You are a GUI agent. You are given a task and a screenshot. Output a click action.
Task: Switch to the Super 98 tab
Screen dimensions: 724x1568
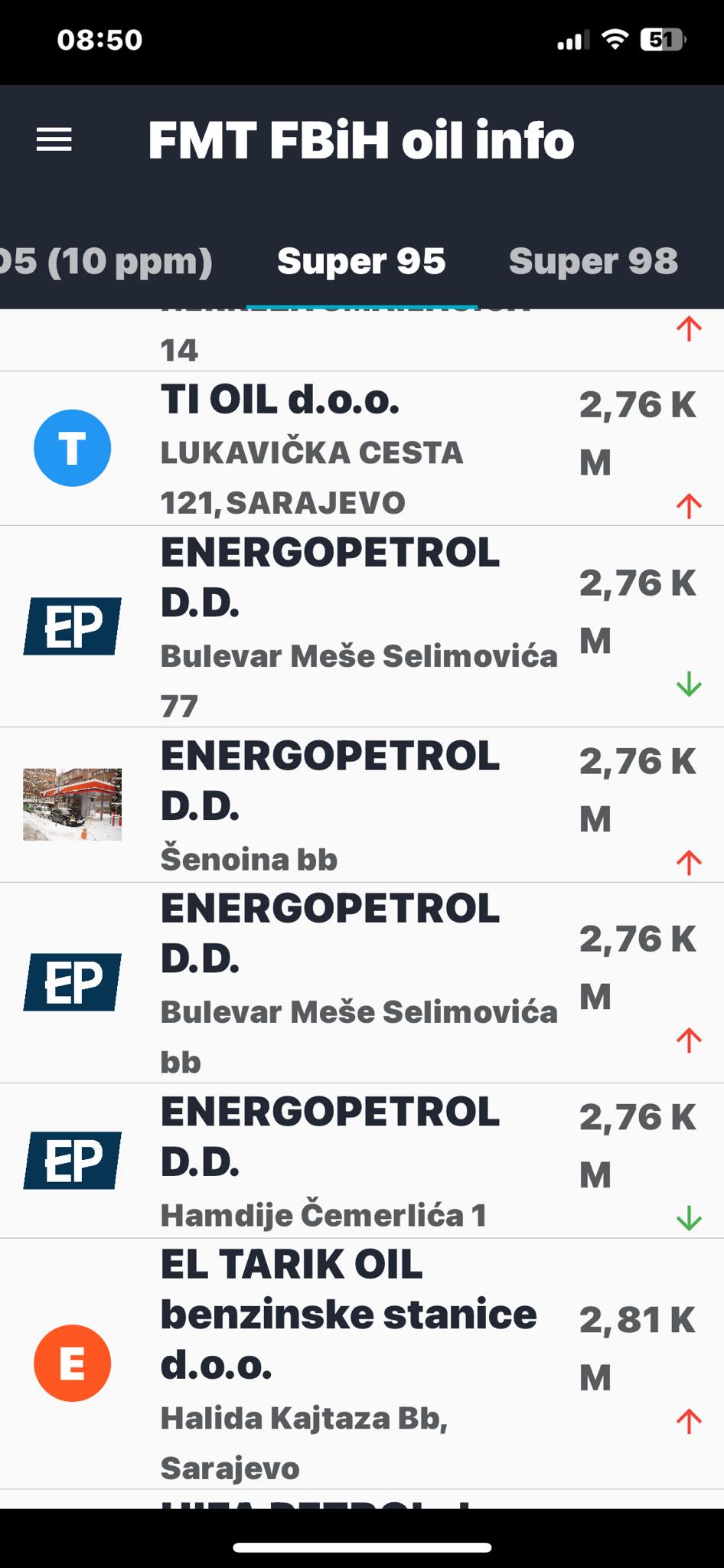[x=593, y=261]
